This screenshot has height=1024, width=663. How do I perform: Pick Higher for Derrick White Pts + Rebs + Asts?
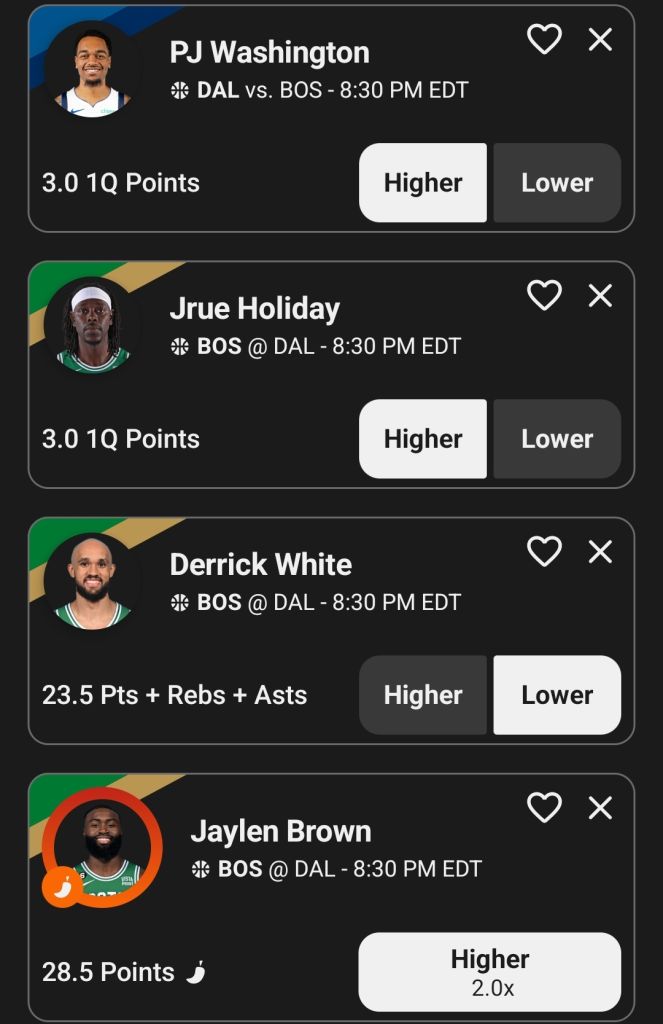tap(423, 695)
